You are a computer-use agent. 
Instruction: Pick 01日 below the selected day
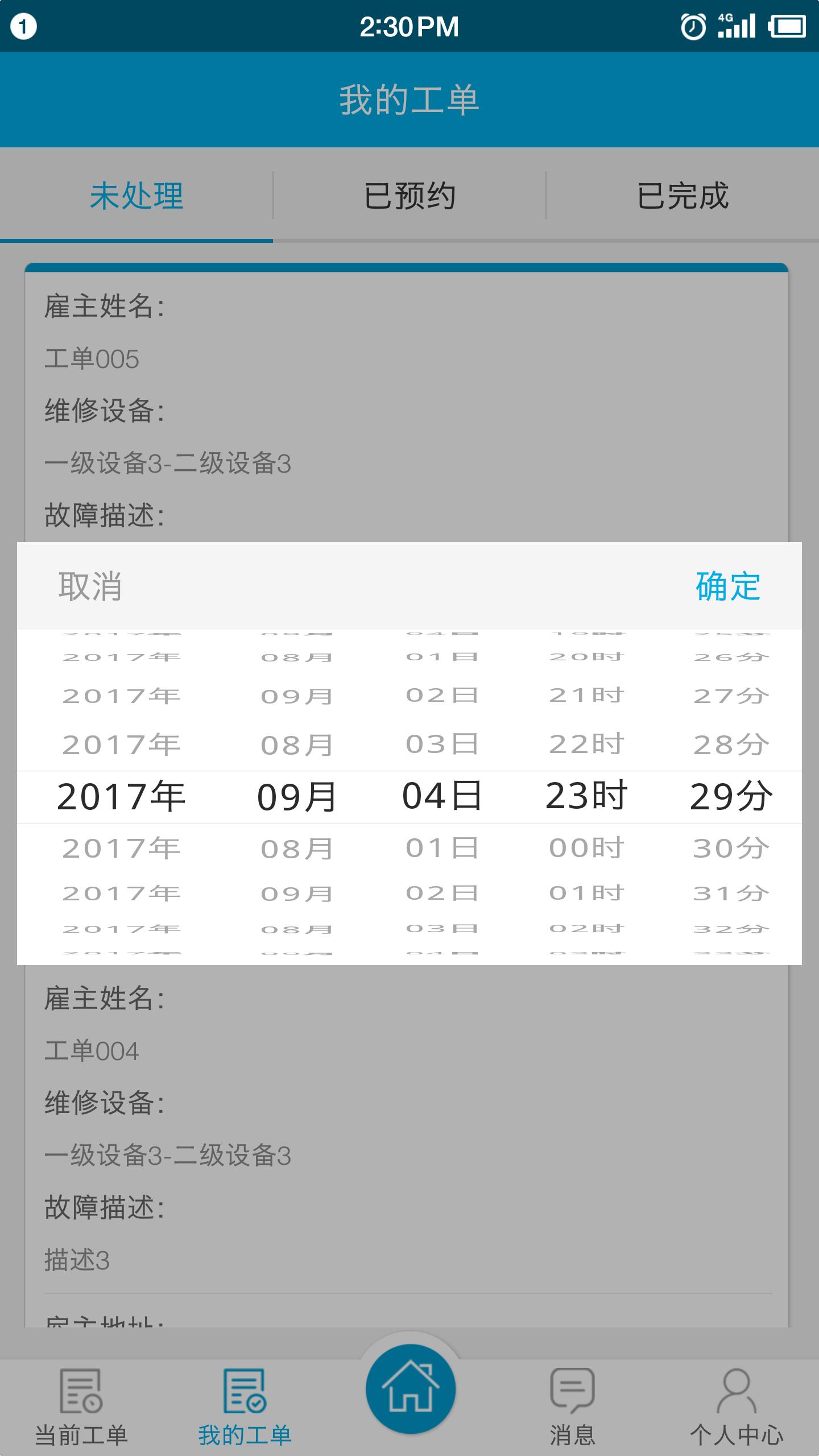(442, 849)
